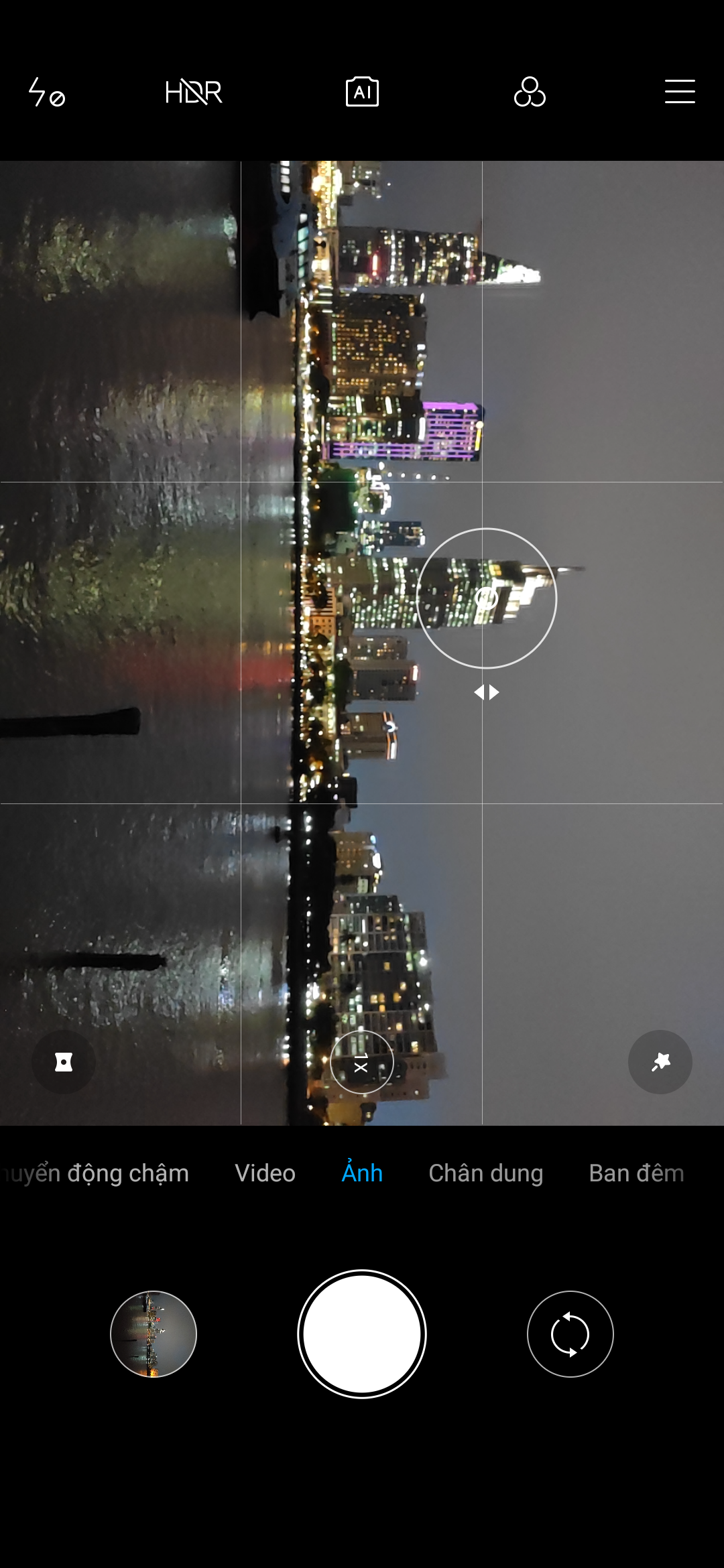The height and width of the screenshot is (1568, 724).
Task: Open the flash settings icon
Action: pos(46,92)
